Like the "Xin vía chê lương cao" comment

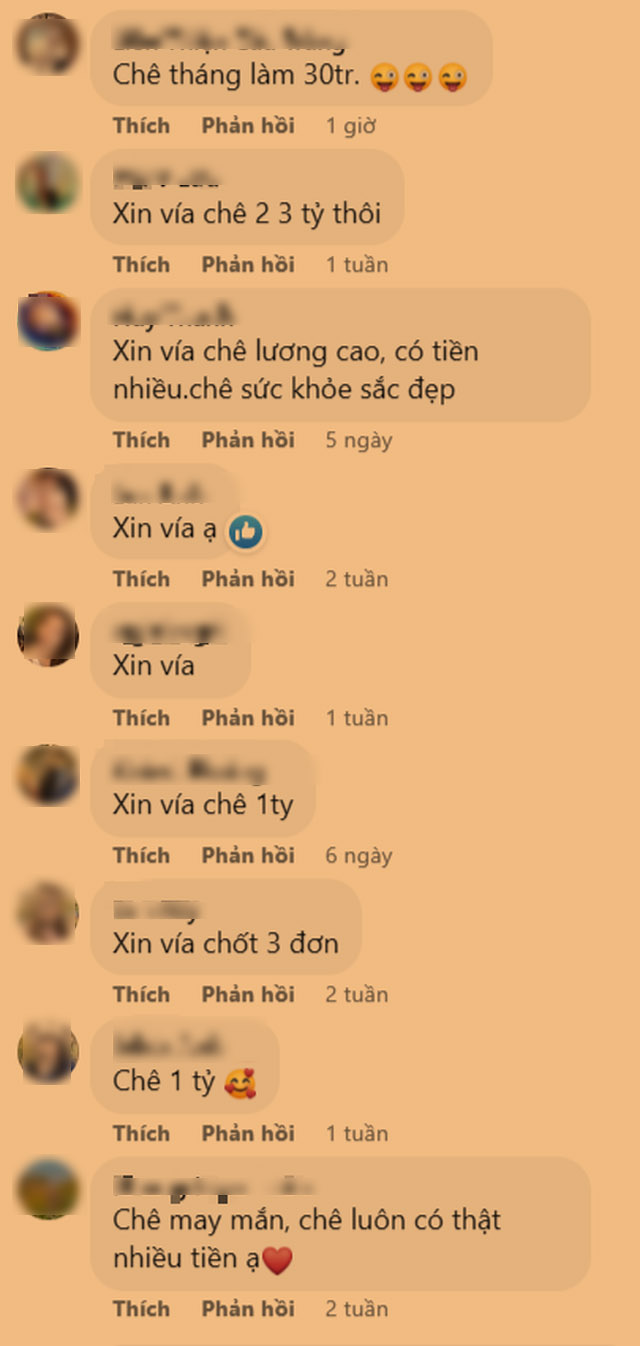[141, 440]
